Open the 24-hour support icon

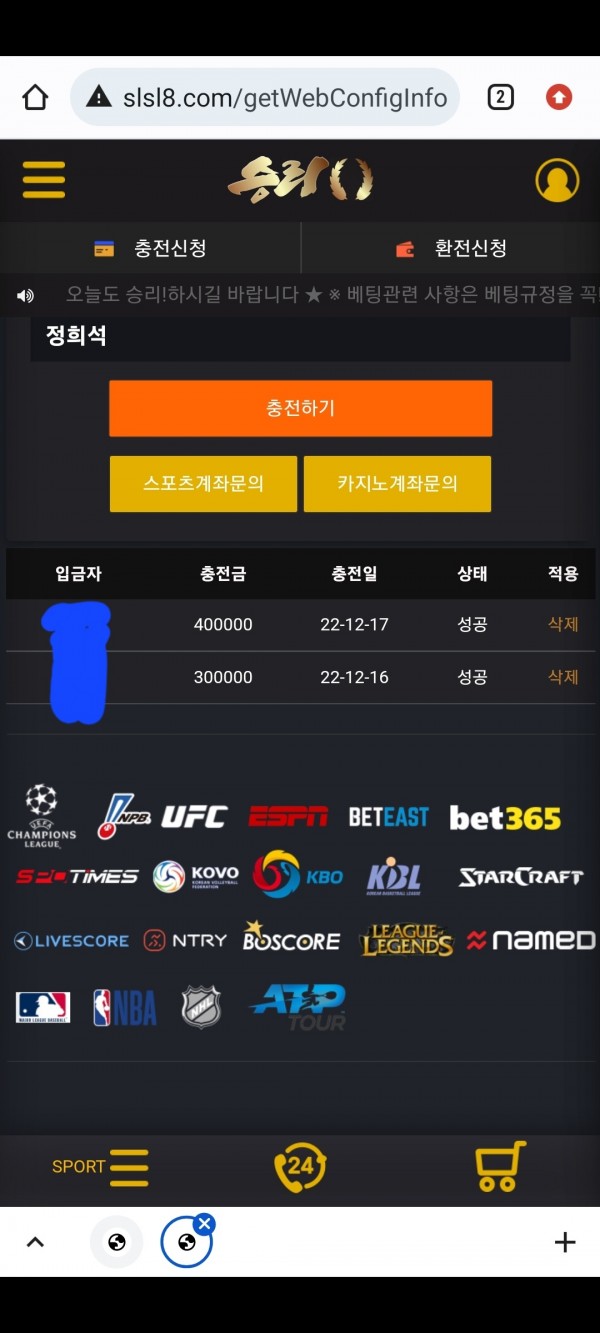300,1167
